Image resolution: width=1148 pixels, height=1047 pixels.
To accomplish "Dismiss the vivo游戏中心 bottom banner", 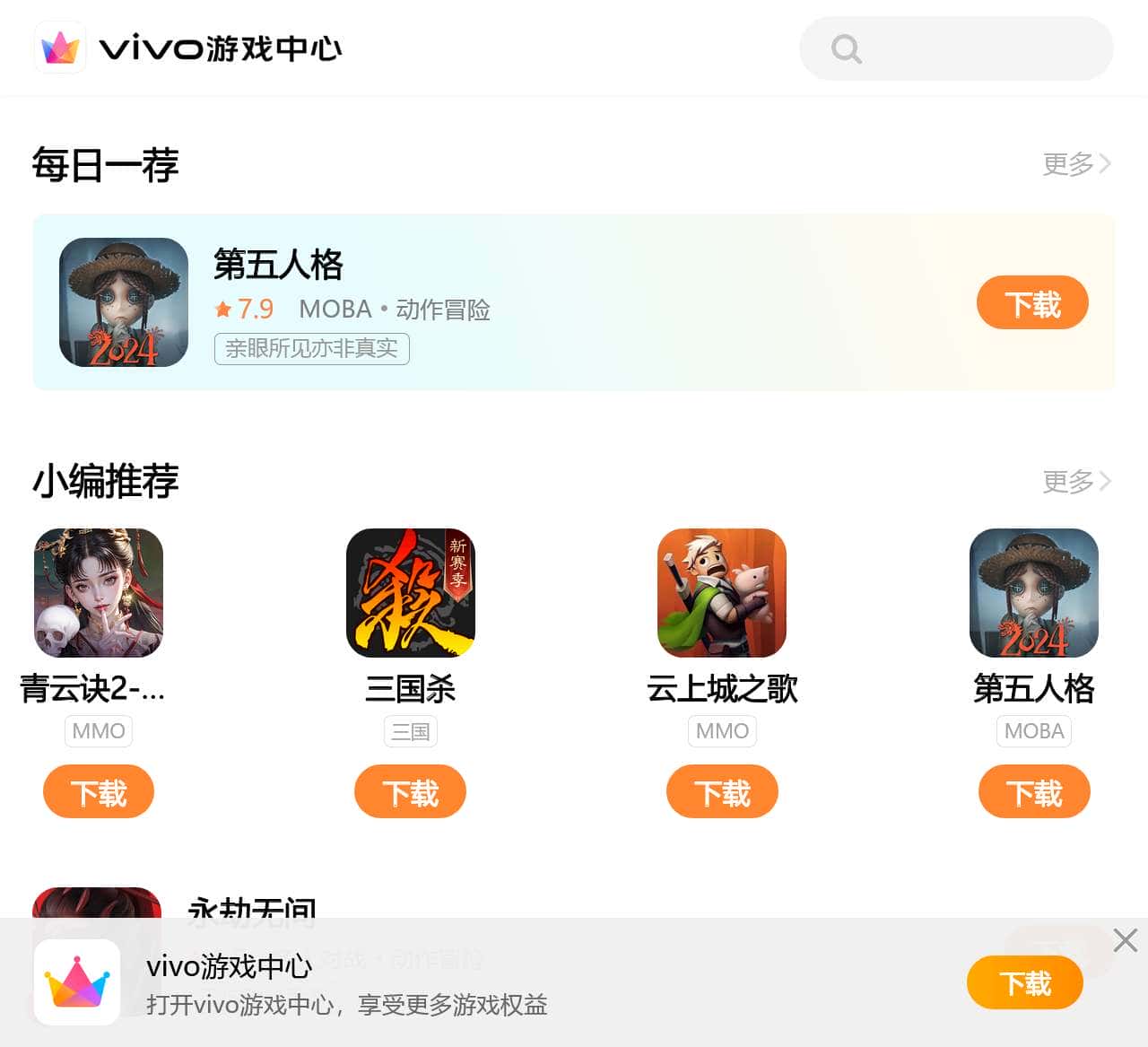I will [x=1125, y=940].
